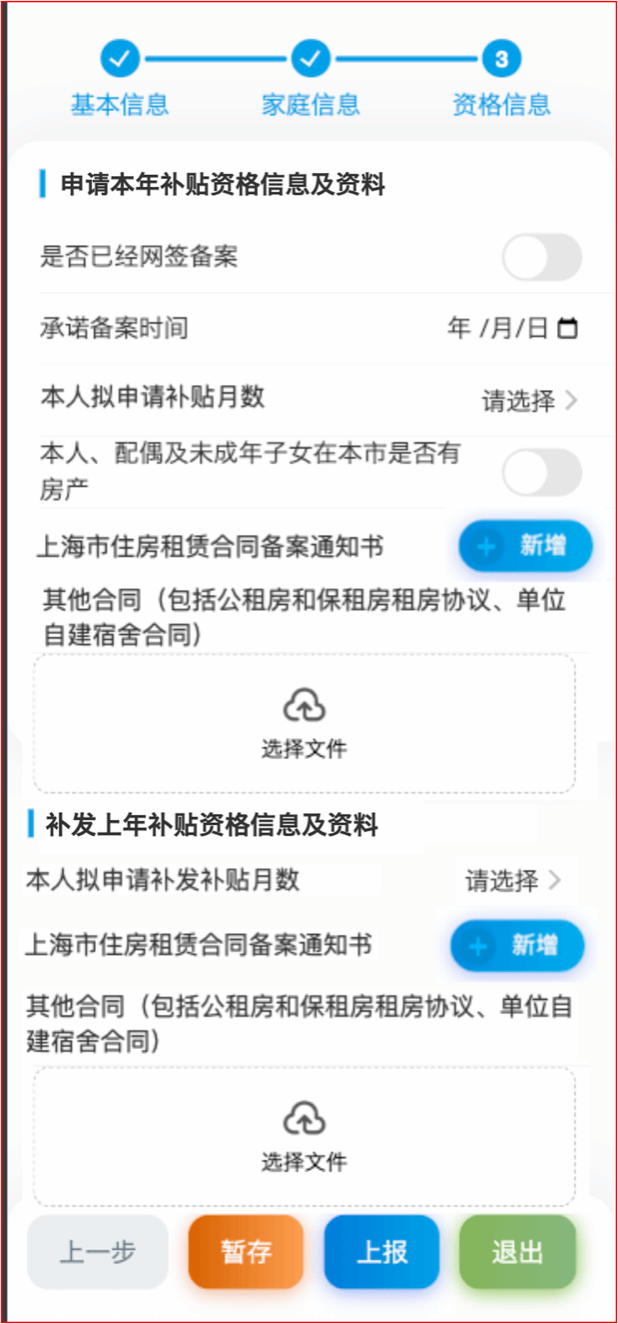Submit form with 上报 button
Screen dimensions: 618x1324
point(382,1252)
